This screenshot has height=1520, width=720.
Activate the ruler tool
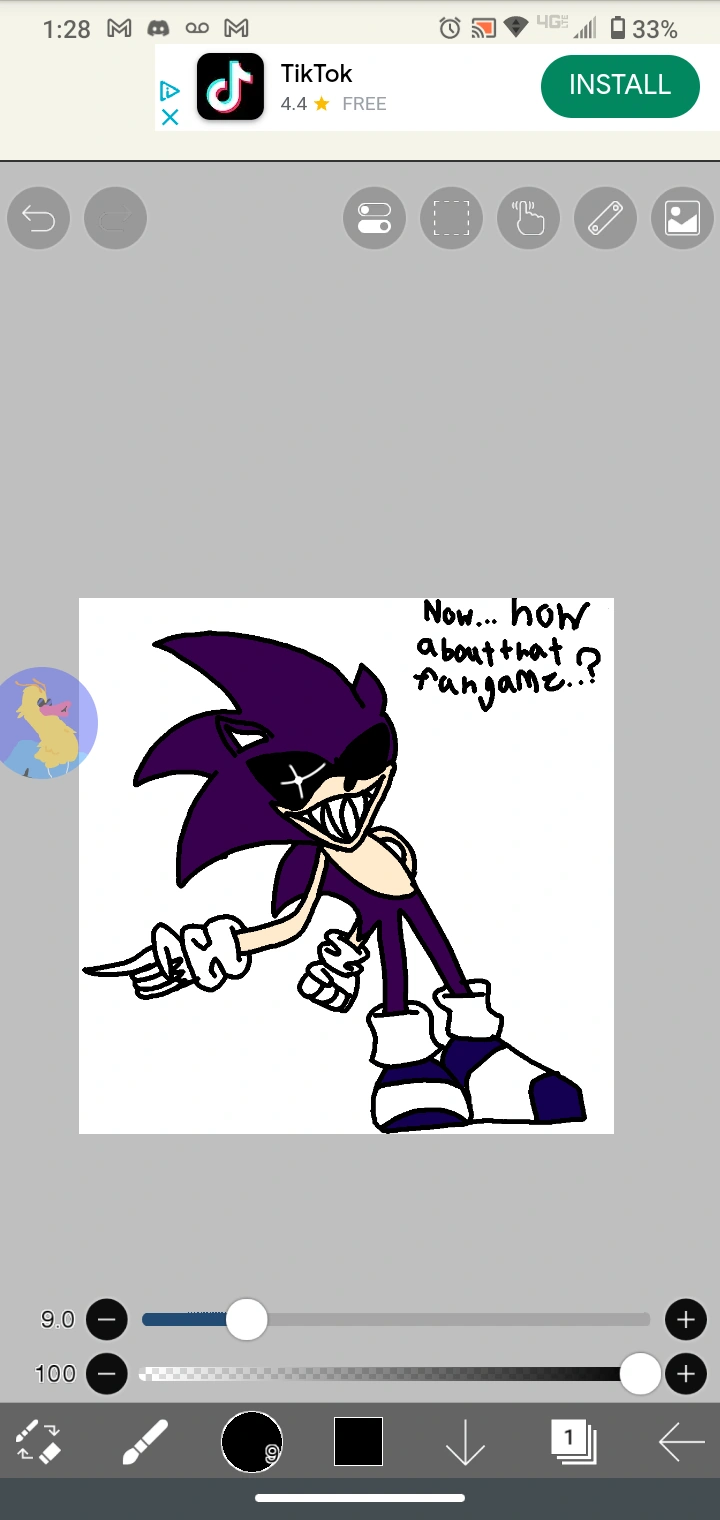tap(605, 218)
